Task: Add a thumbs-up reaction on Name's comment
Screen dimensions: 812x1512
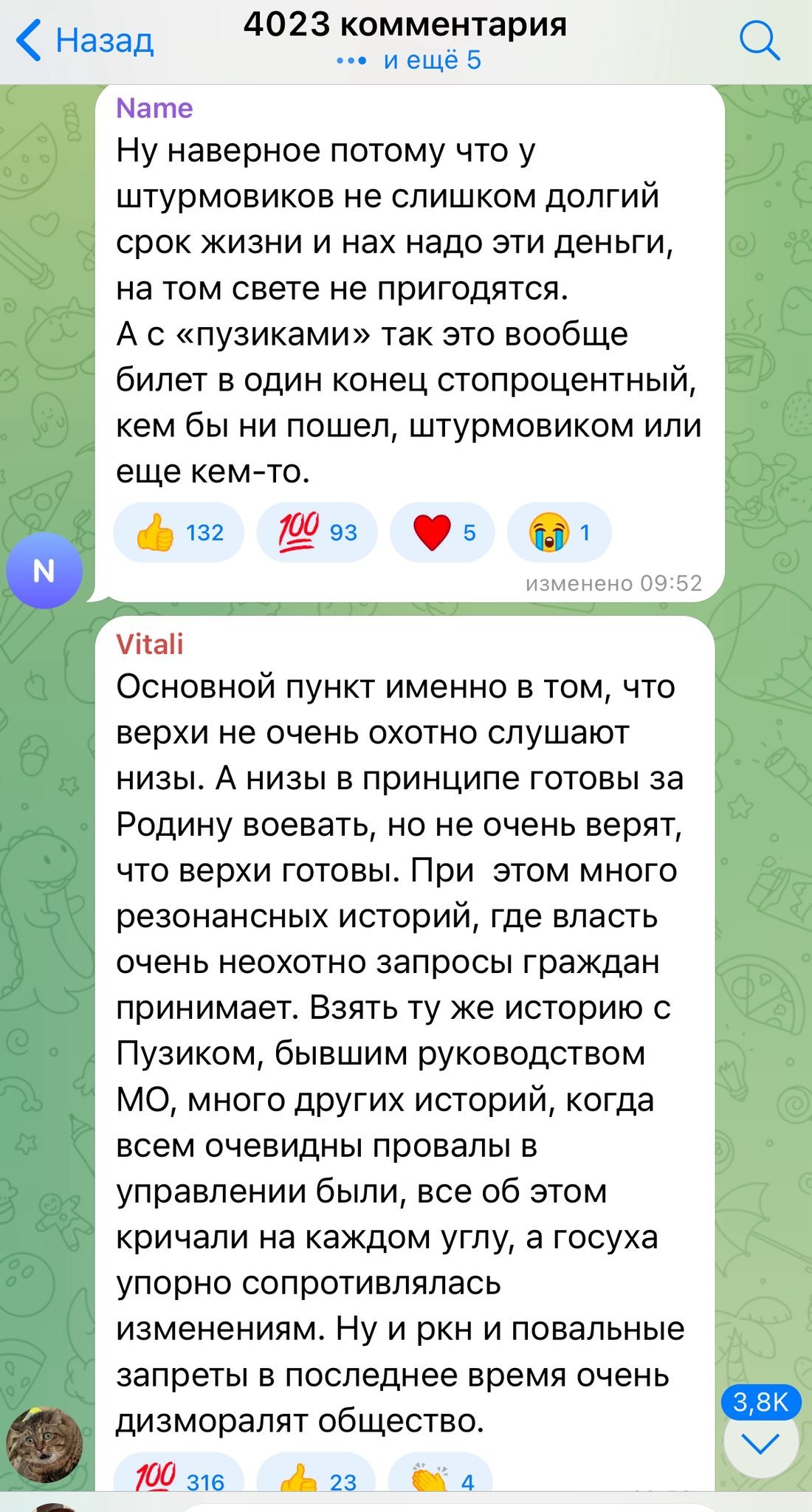Action: (x=179, y=532)
